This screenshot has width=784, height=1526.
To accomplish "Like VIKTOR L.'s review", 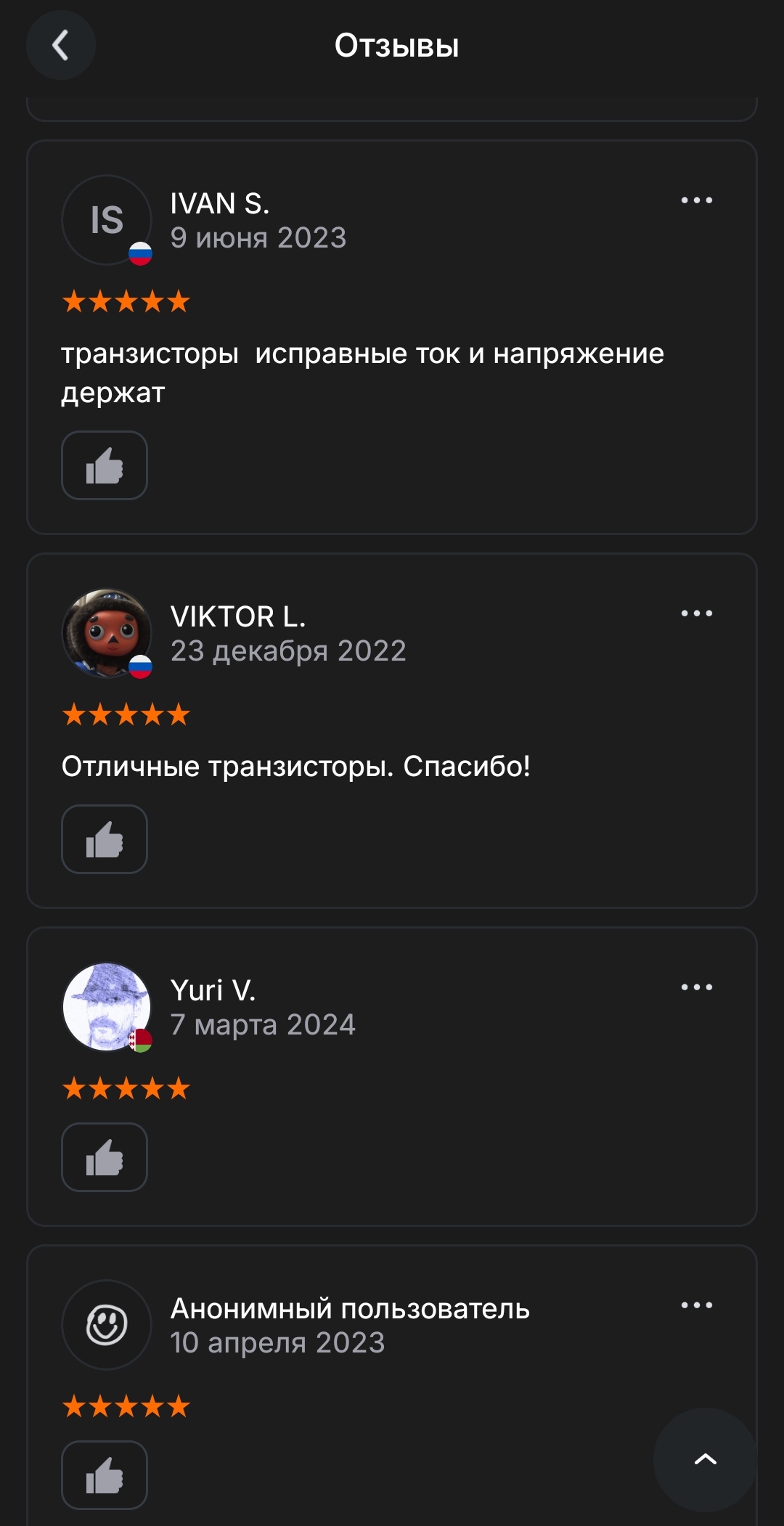I will 105,839.
